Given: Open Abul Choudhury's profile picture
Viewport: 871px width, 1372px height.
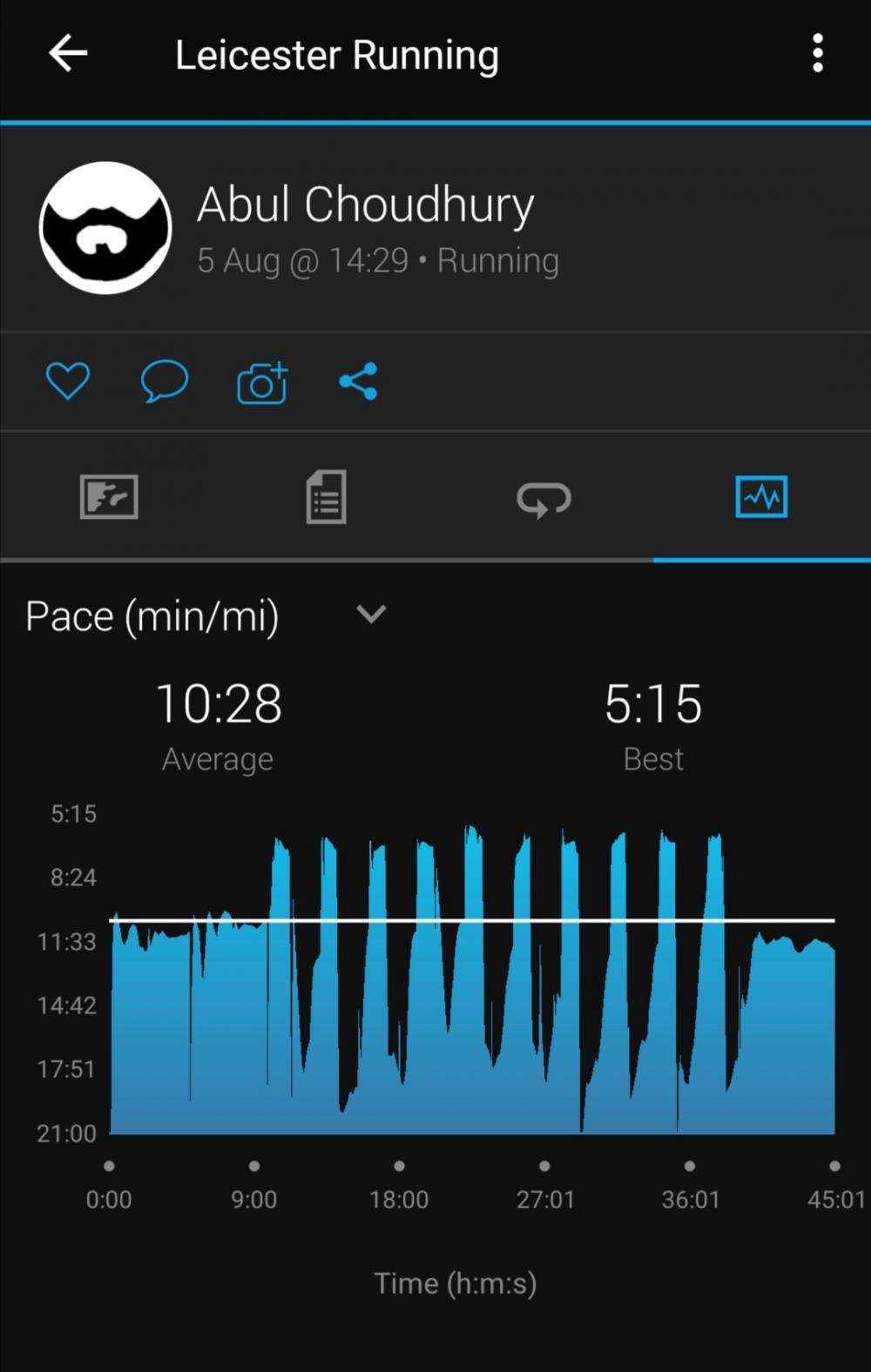Looking at the screenshot, I should click(105, 228).
